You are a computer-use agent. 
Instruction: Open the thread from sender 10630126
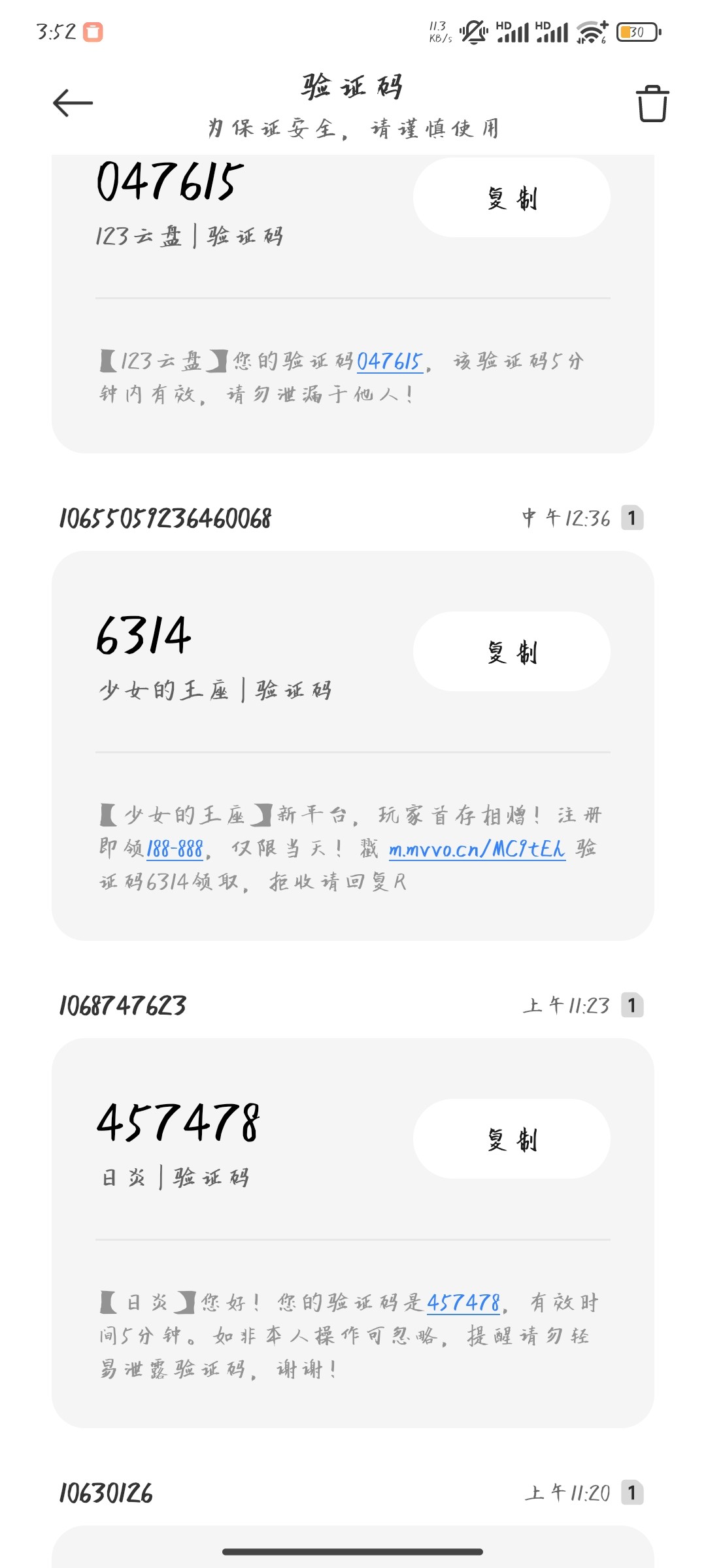click(x=106, y=1493)
